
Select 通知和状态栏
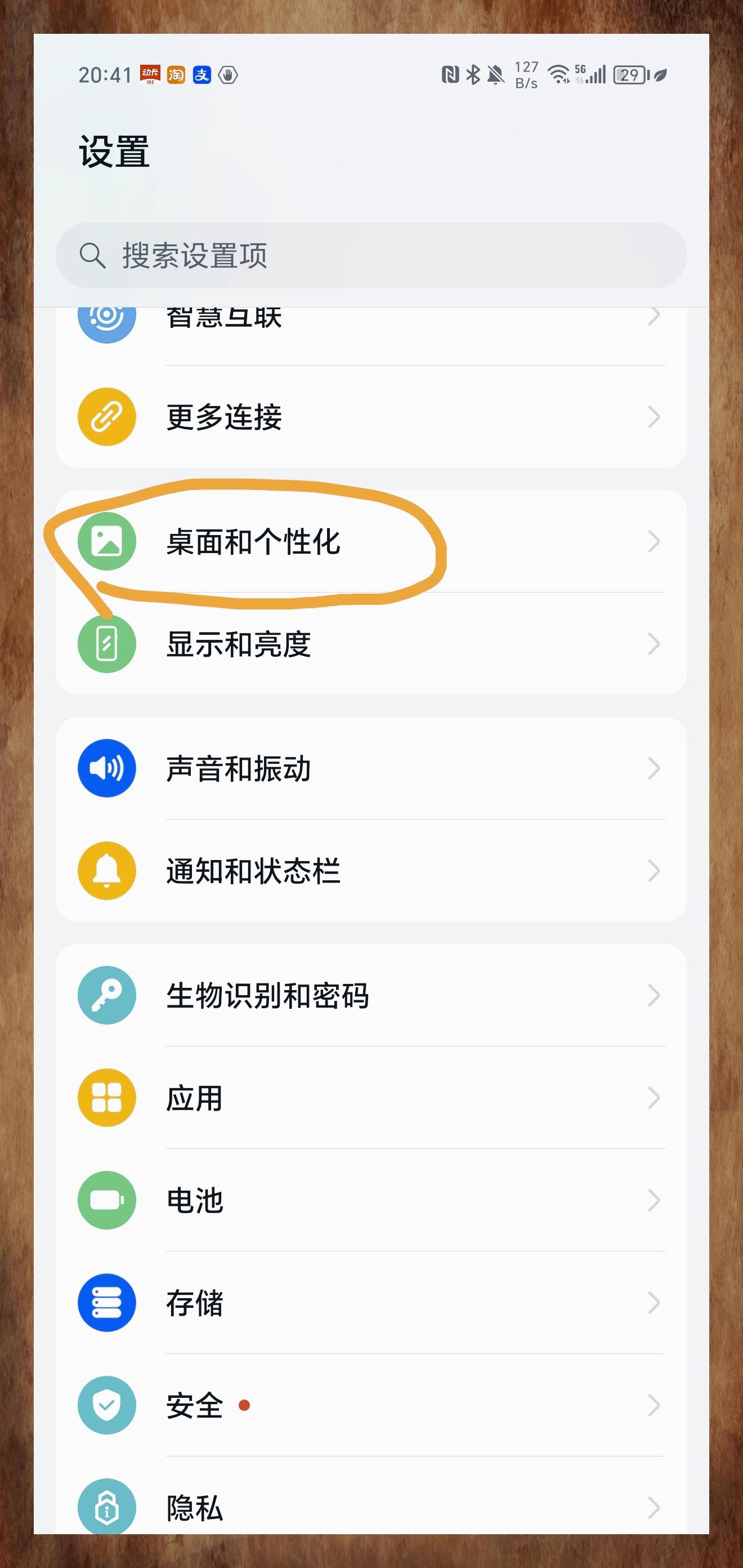(371, 871)
